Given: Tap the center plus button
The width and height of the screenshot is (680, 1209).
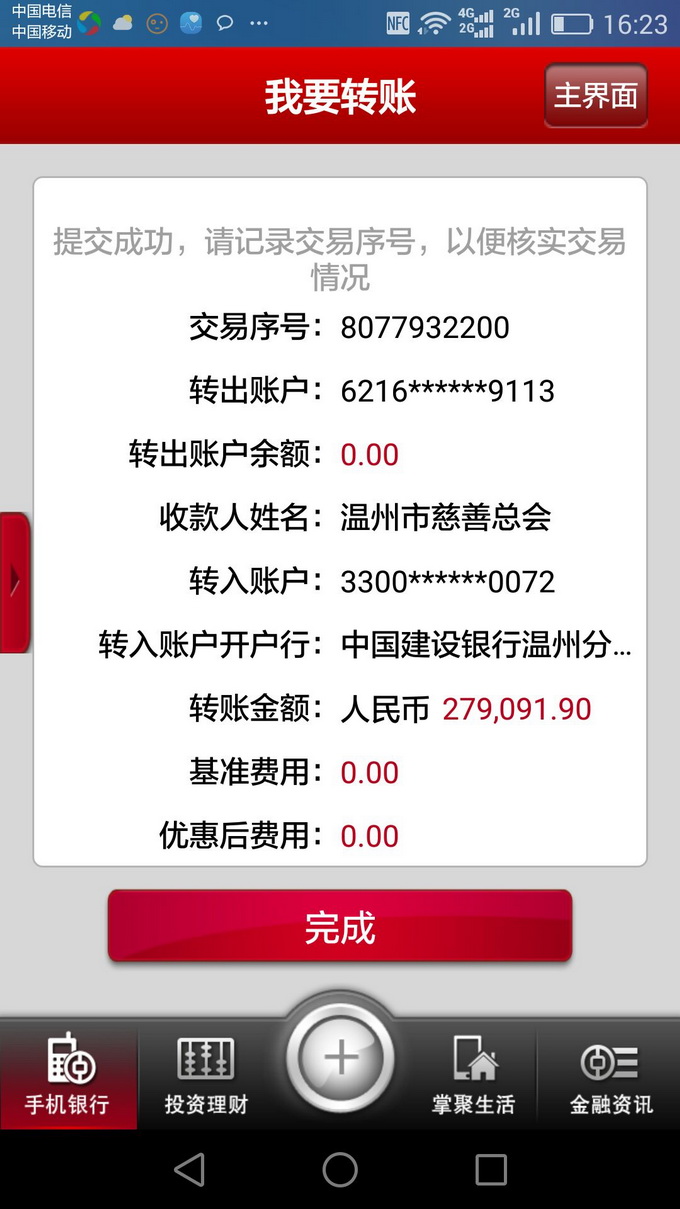Looking at the screenshot, I should (x=340, y=1058).
